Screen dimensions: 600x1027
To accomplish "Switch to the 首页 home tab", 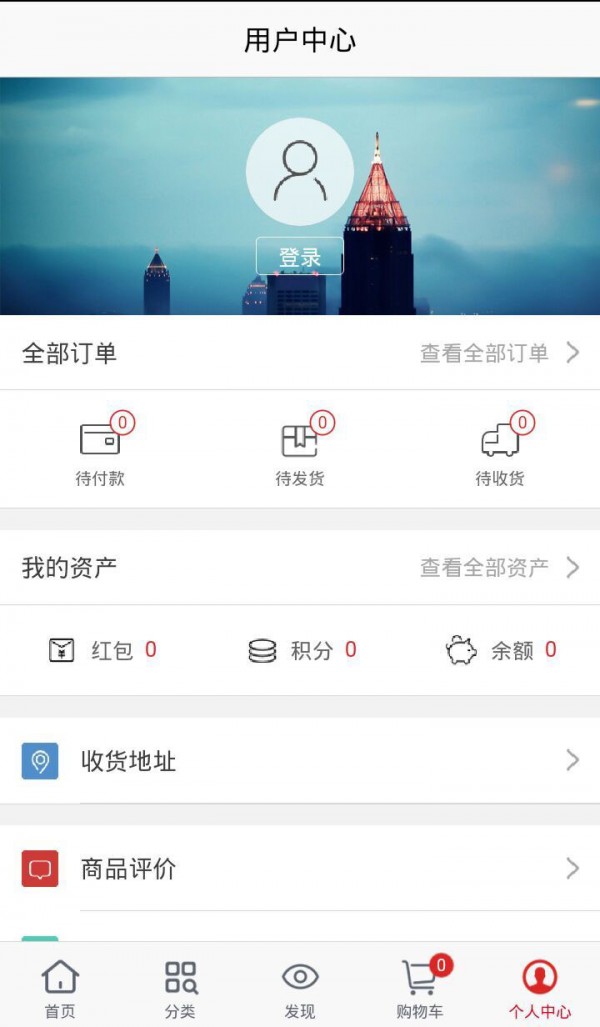I will coord(60,988).
